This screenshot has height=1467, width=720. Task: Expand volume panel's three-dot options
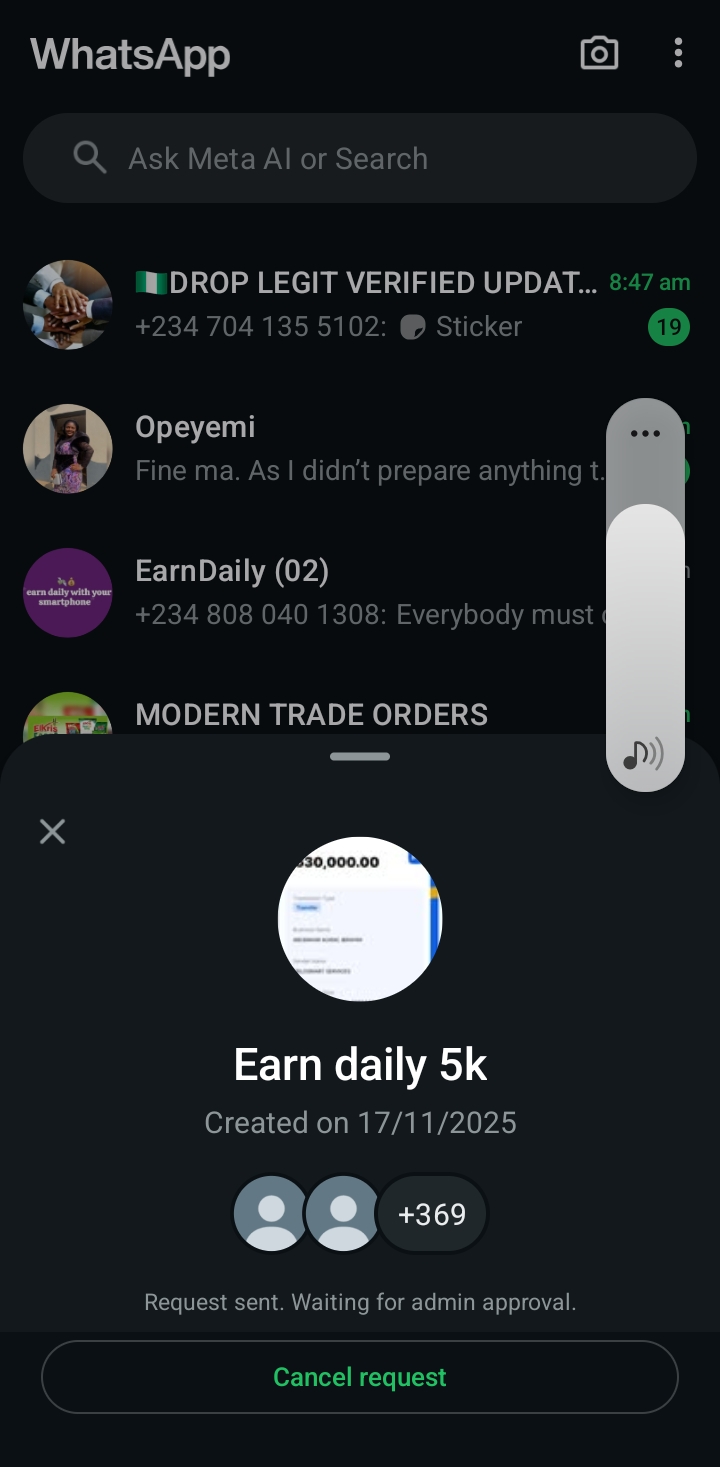(645, 434)
